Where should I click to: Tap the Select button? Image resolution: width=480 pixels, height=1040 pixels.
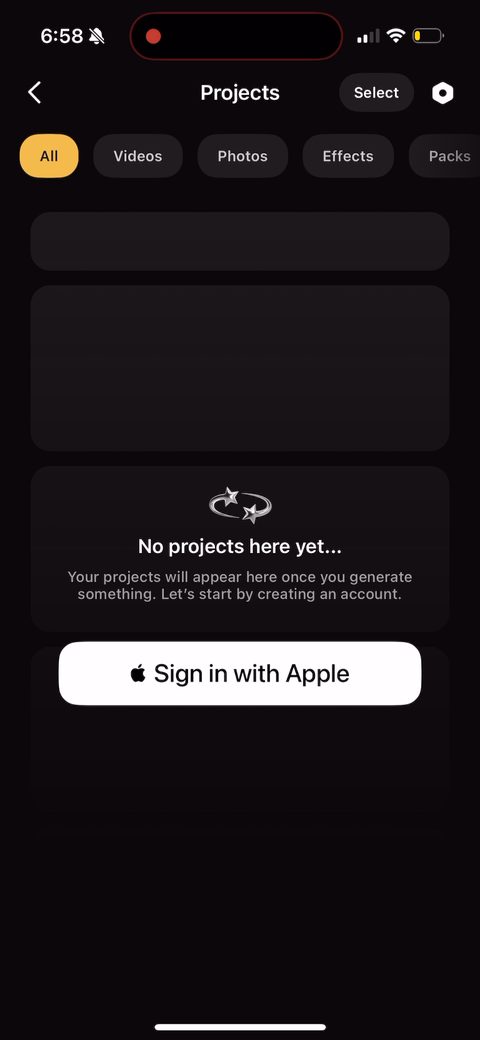point(376,93)
